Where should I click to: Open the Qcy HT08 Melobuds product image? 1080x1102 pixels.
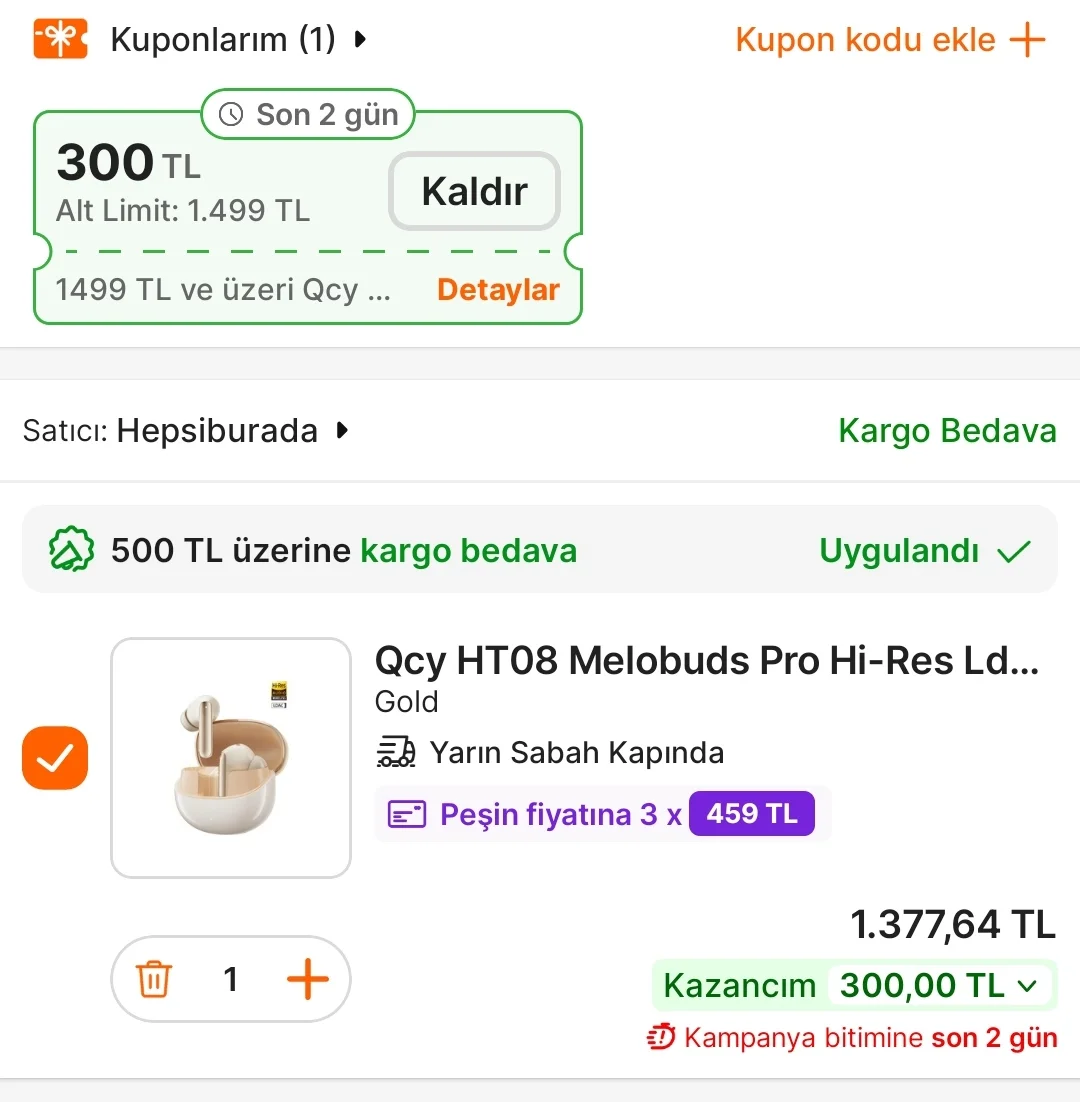[231, 758]
